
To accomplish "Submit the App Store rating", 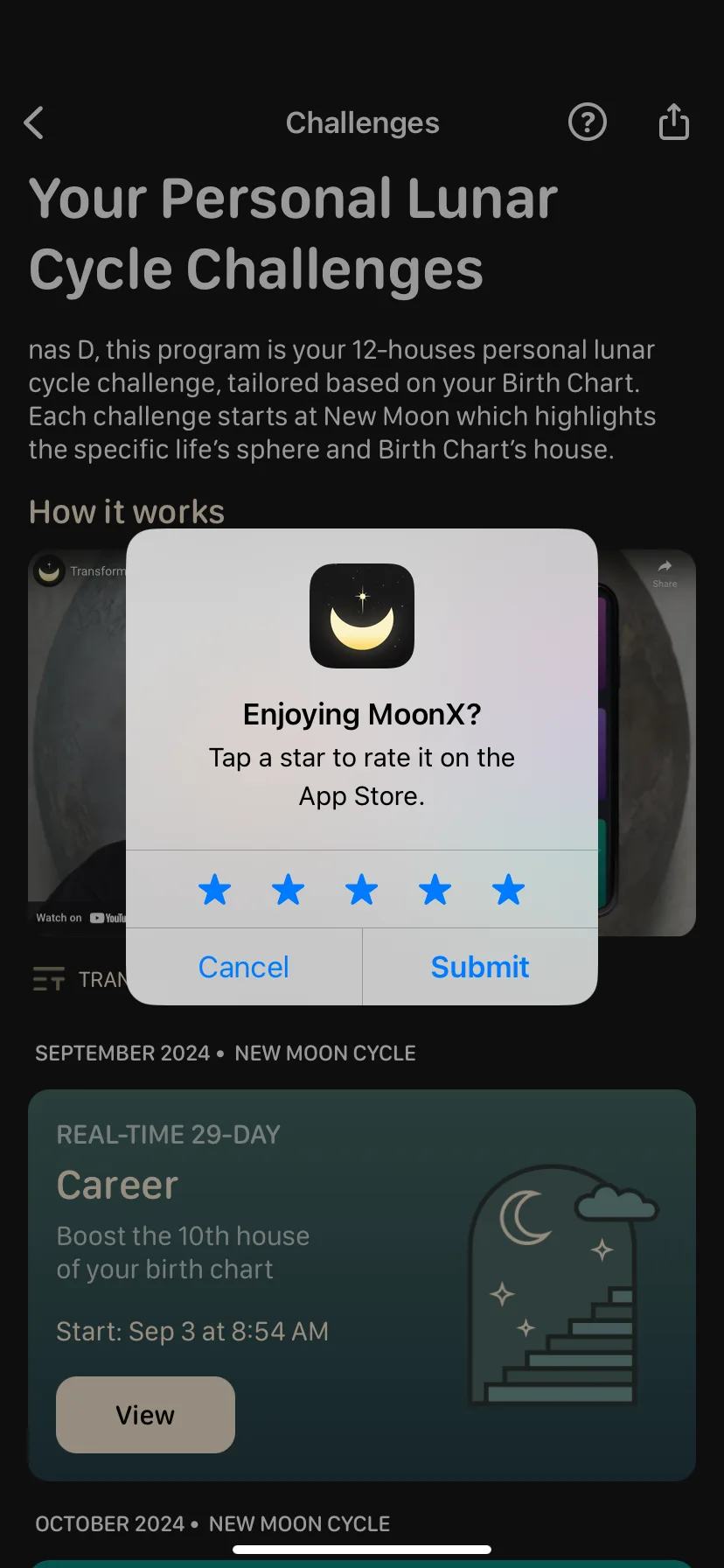I will tap(479, 967).
